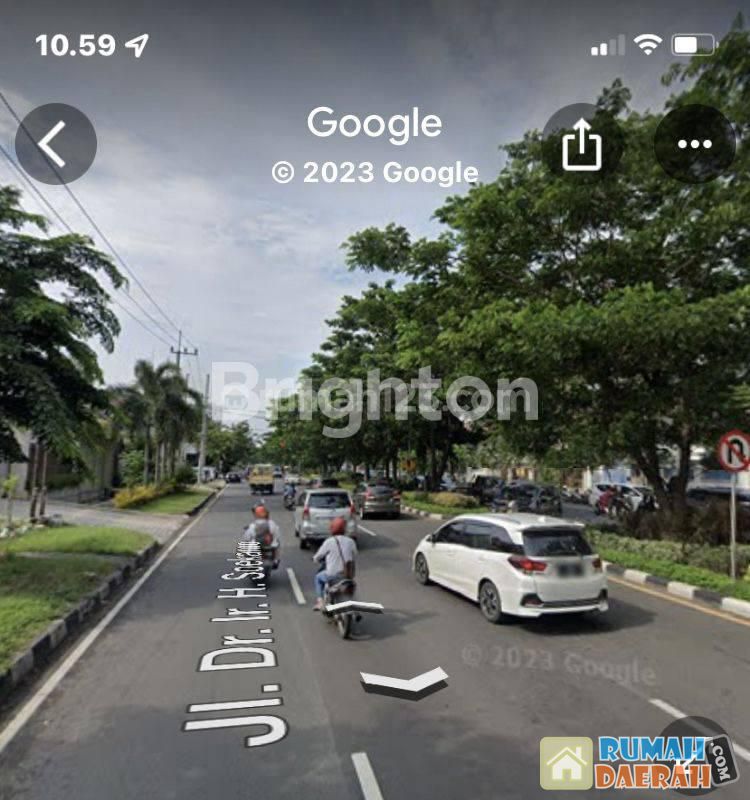This screenshot has height=800, width=750.
Task: Share this Street View location
Action: [x=582, y=144]
